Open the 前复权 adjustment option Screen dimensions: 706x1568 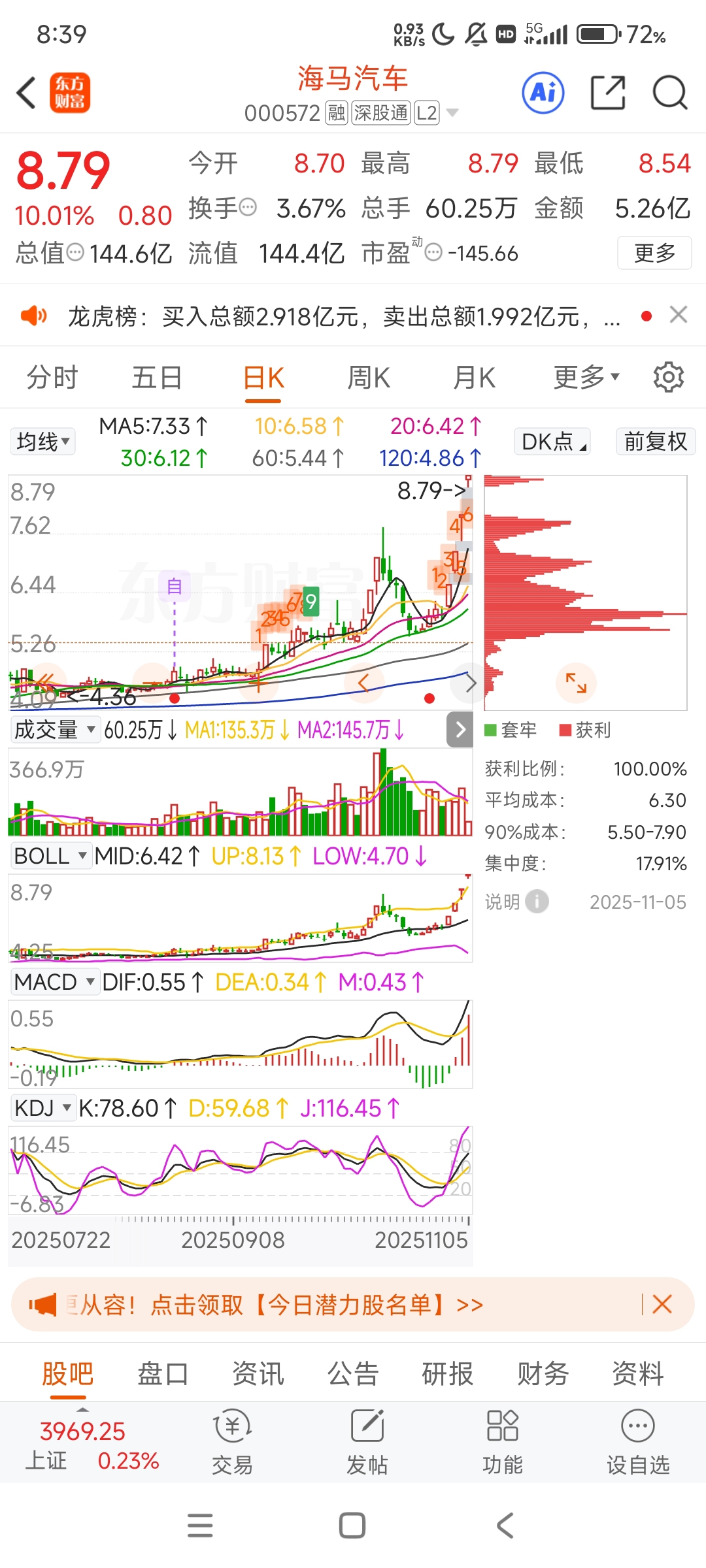[655, 442]
